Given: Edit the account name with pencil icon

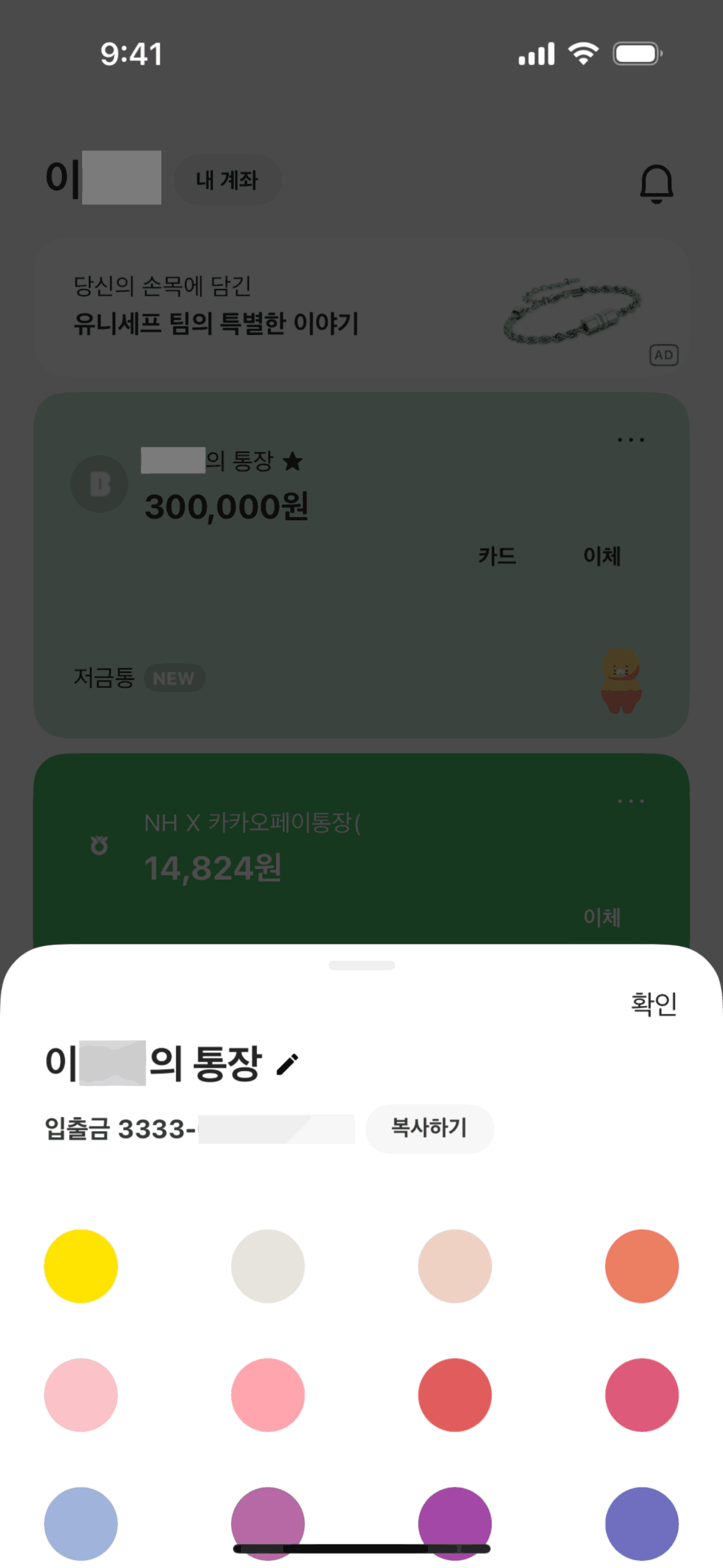Looking at the screenshot, I should coord(287,1064).
